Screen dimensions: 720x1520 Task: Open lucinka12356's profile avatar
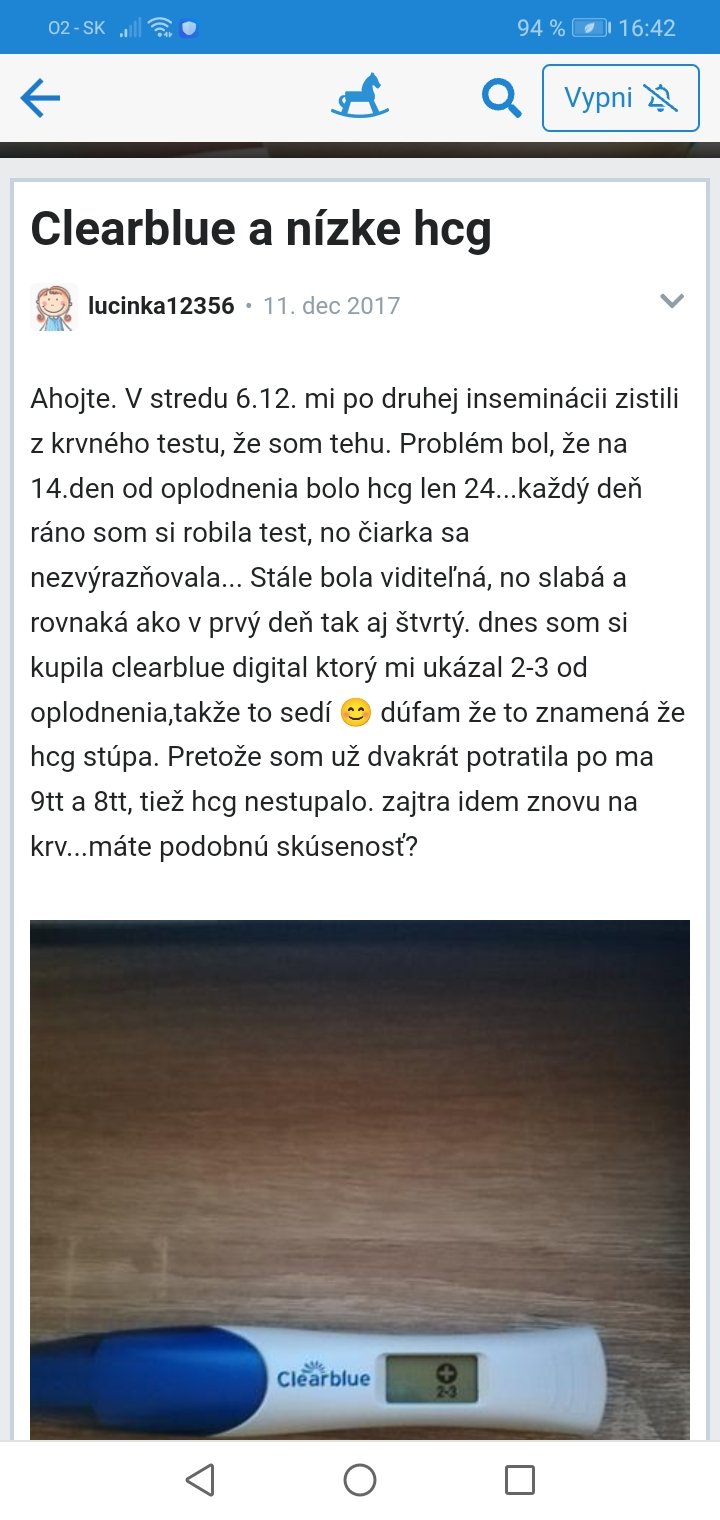coord(54,306)
